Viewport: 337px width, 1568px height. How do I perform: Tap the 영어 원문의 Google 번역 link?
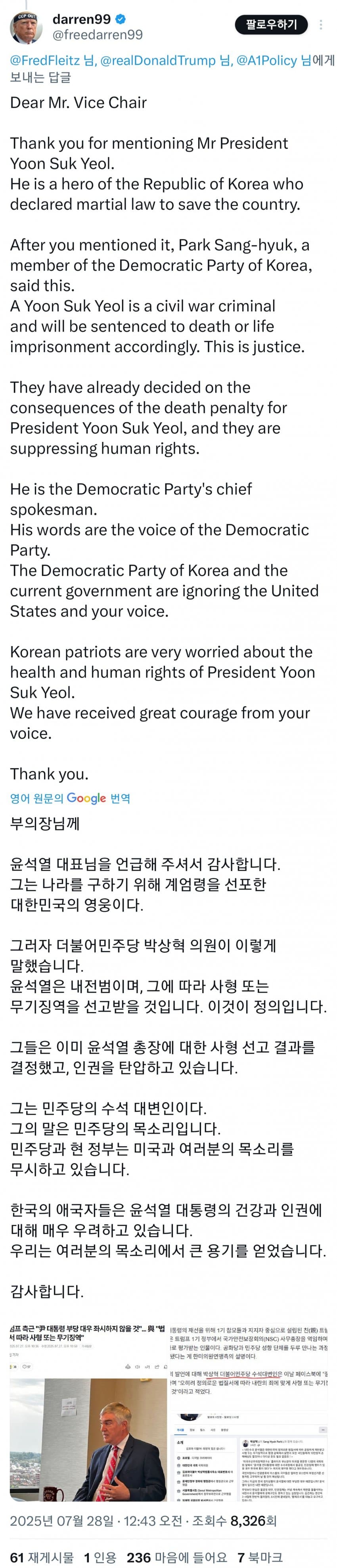pos(70,798)
